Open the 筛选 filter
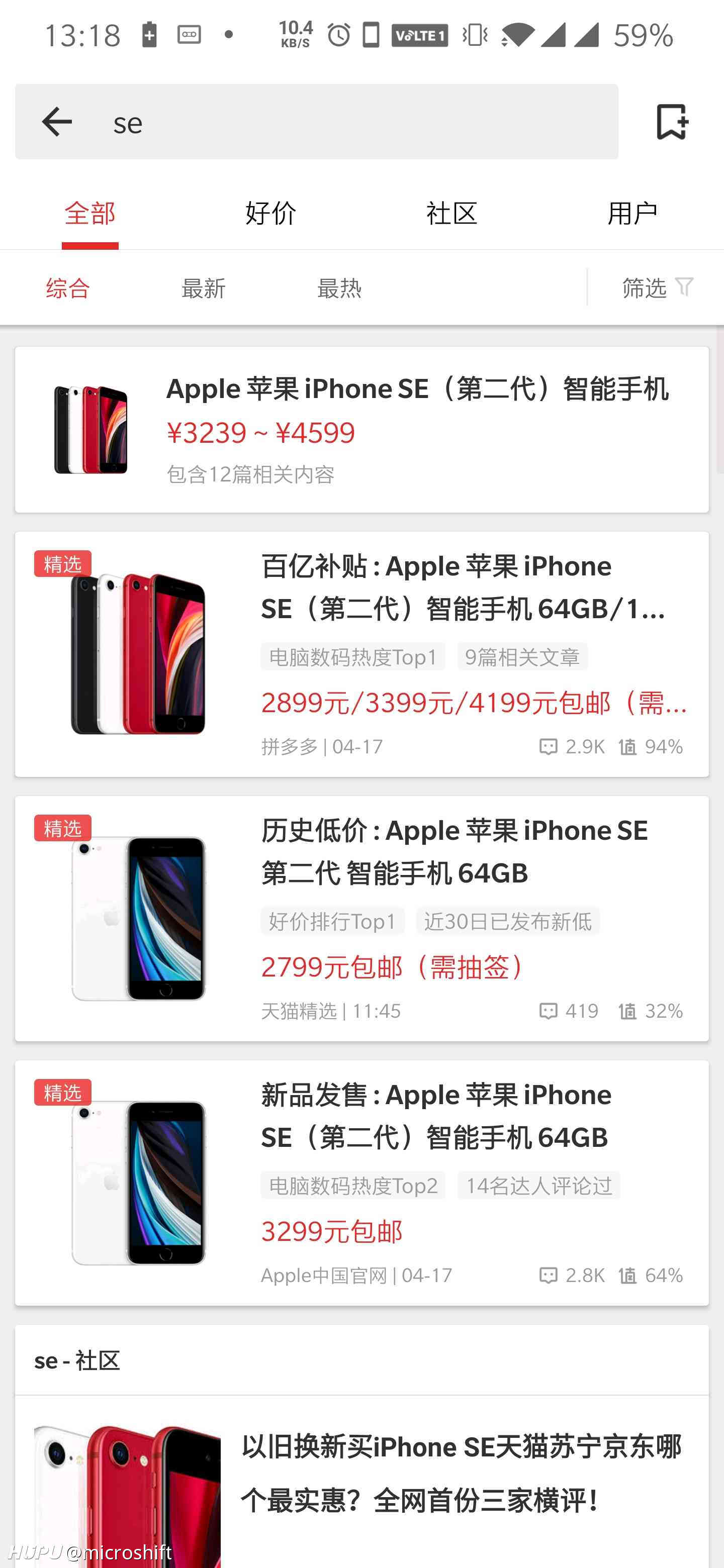 658,287
